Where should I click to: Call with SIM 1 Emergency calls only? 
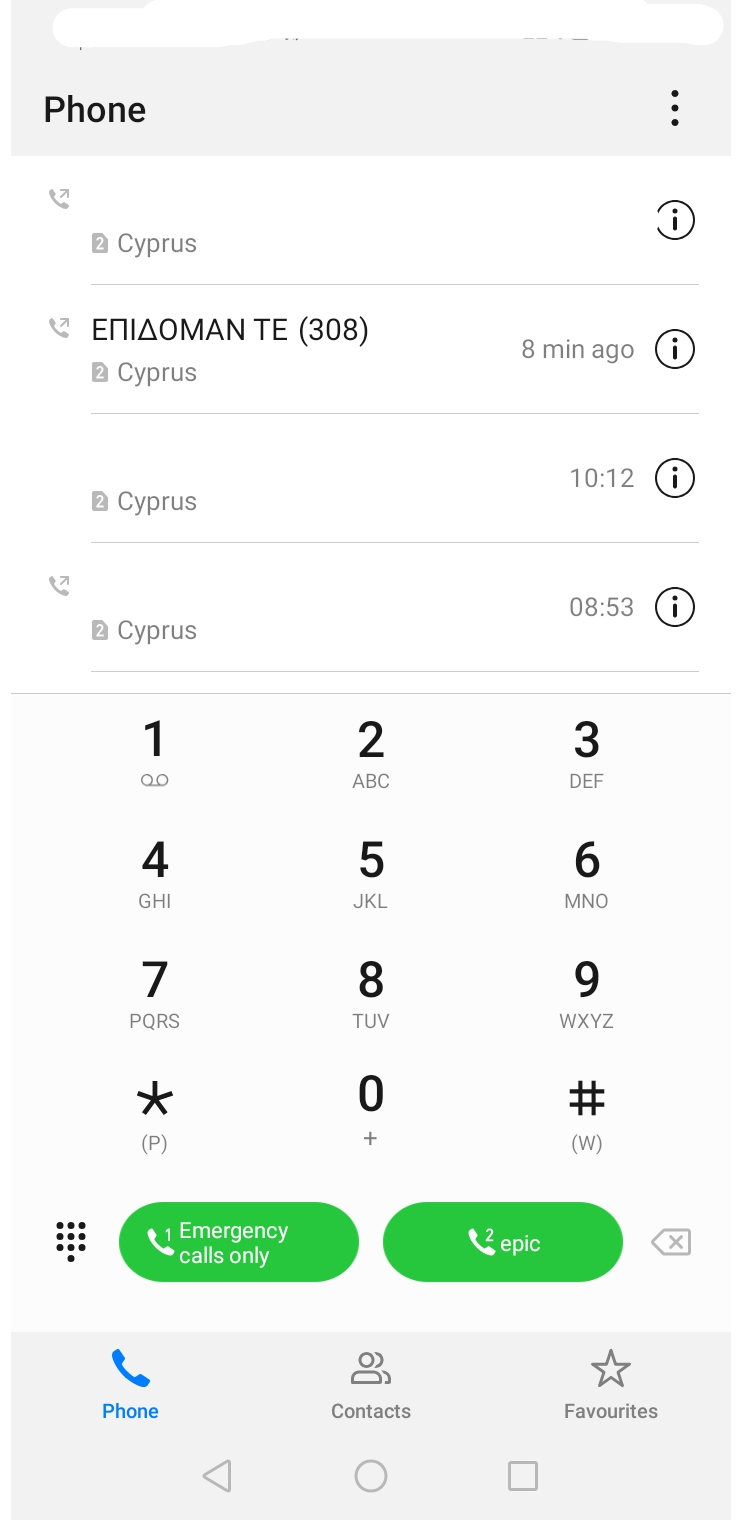point(239,1242)
